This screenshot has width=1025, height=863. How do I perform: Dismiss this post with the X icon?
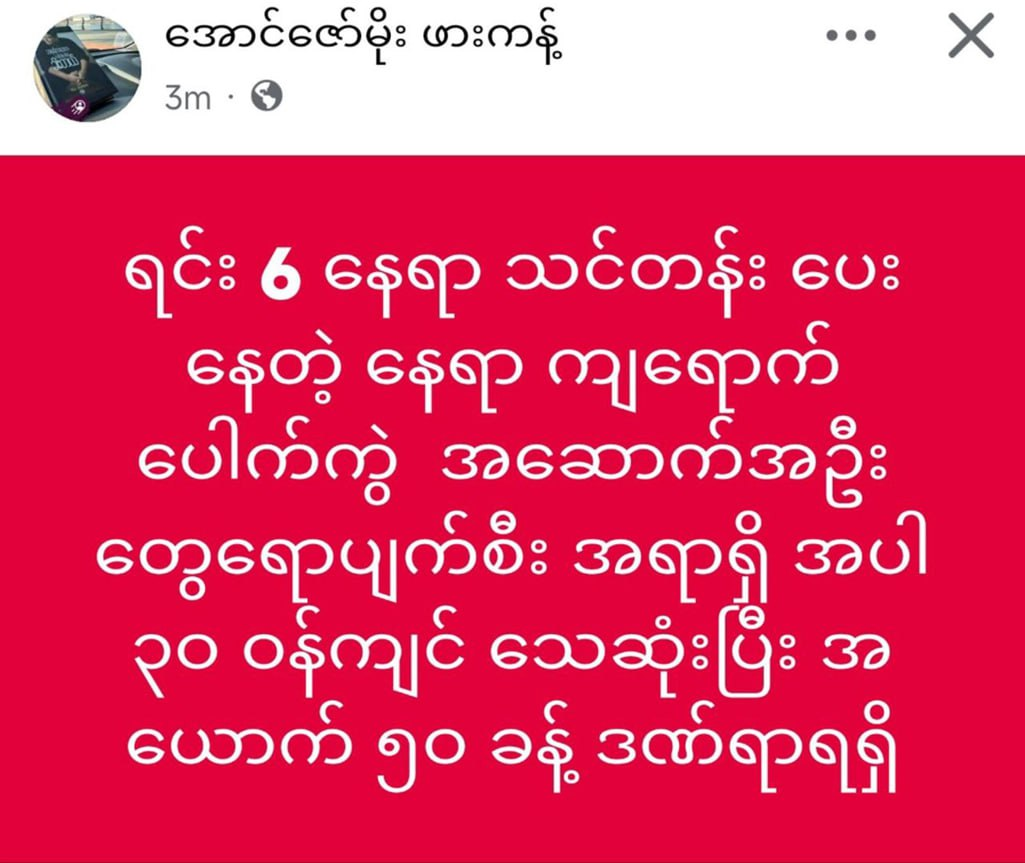[x=969, y=38]
